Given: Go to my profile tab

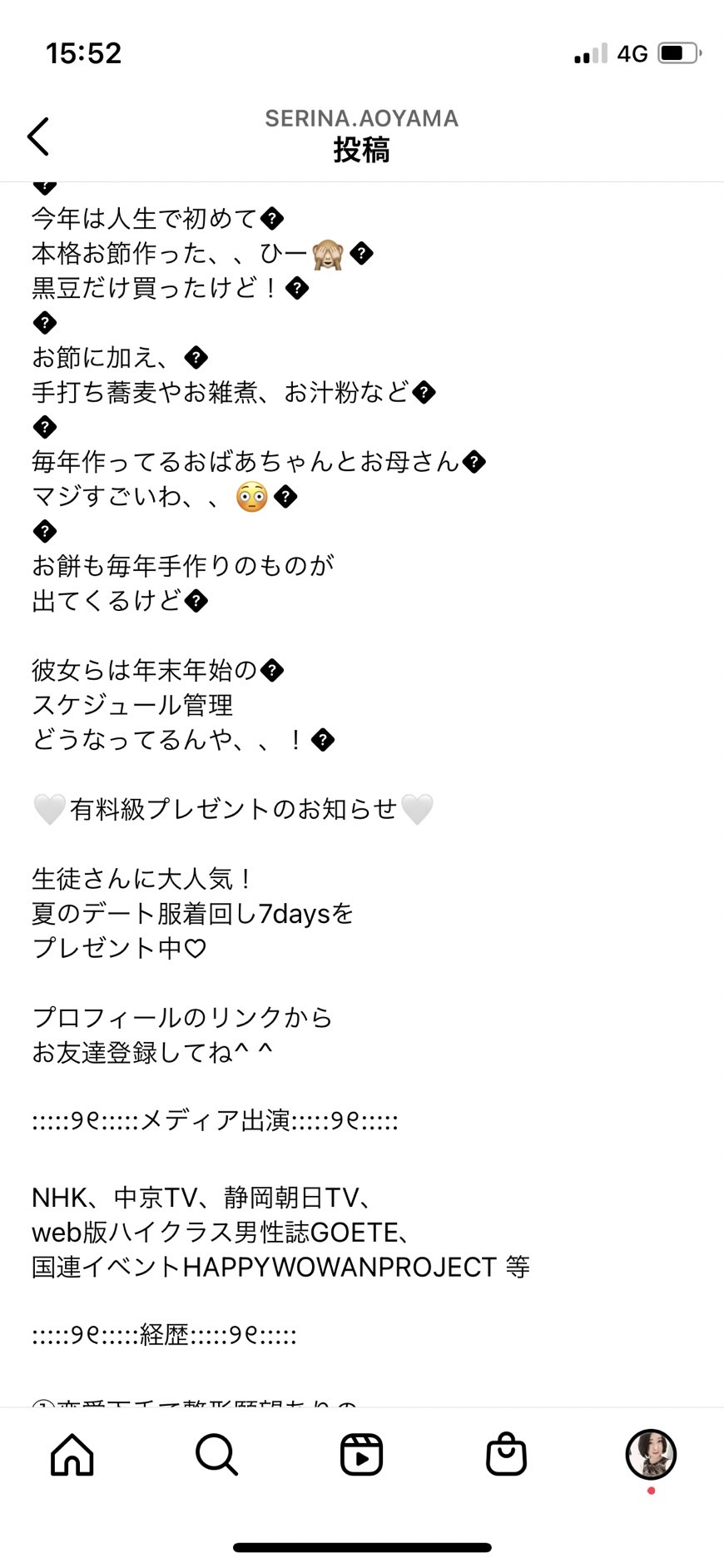Looking at the screenshot, I should (651, 1455).
